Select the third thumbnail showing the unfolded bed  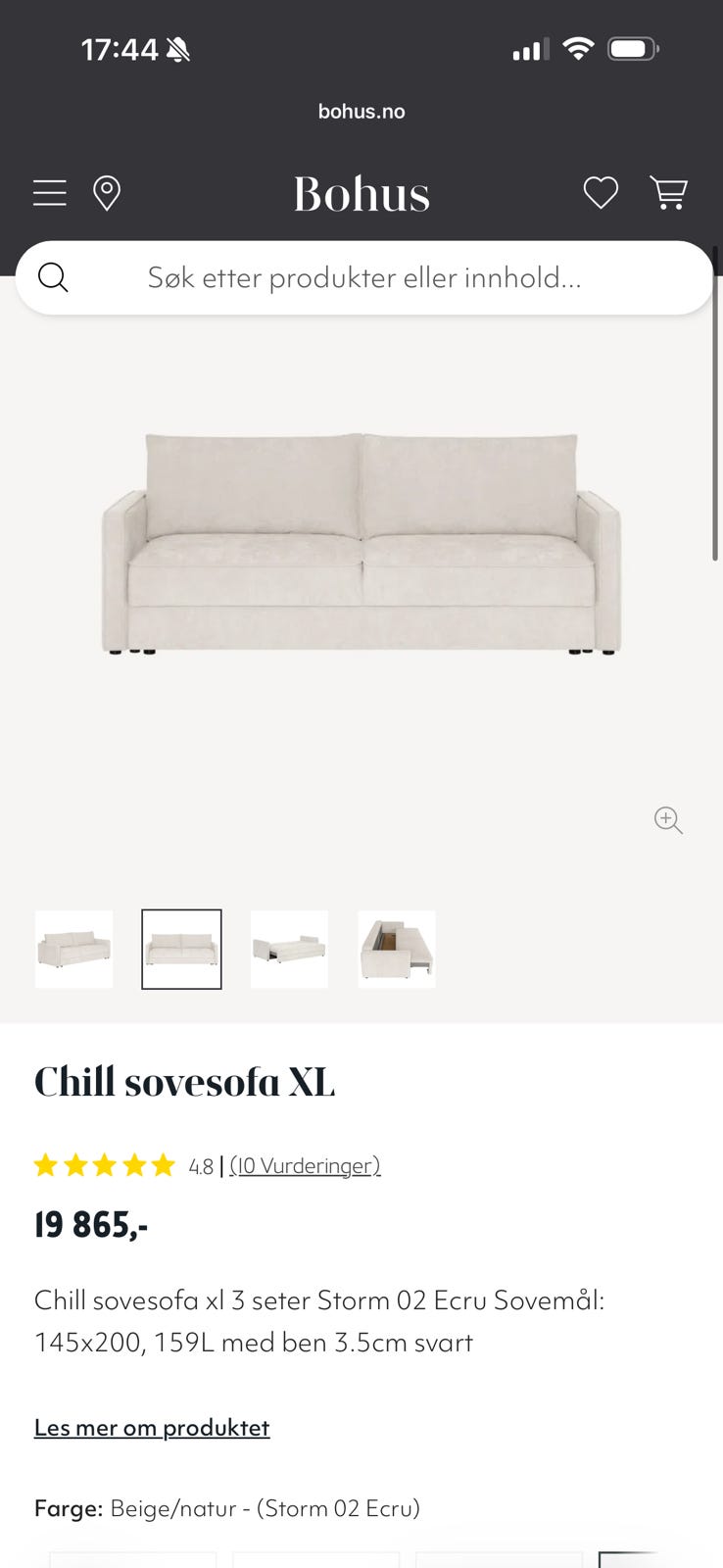point(289,949)
